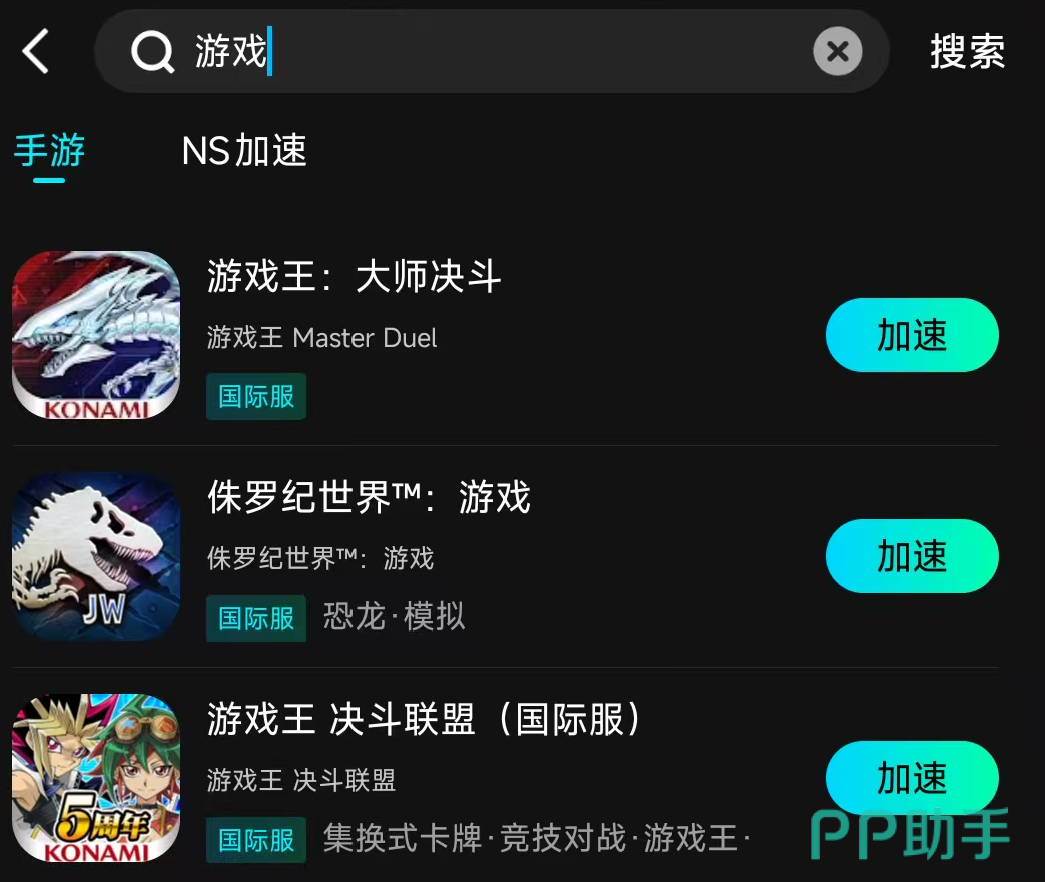Go back using the back arrow

tap(36, 51)
